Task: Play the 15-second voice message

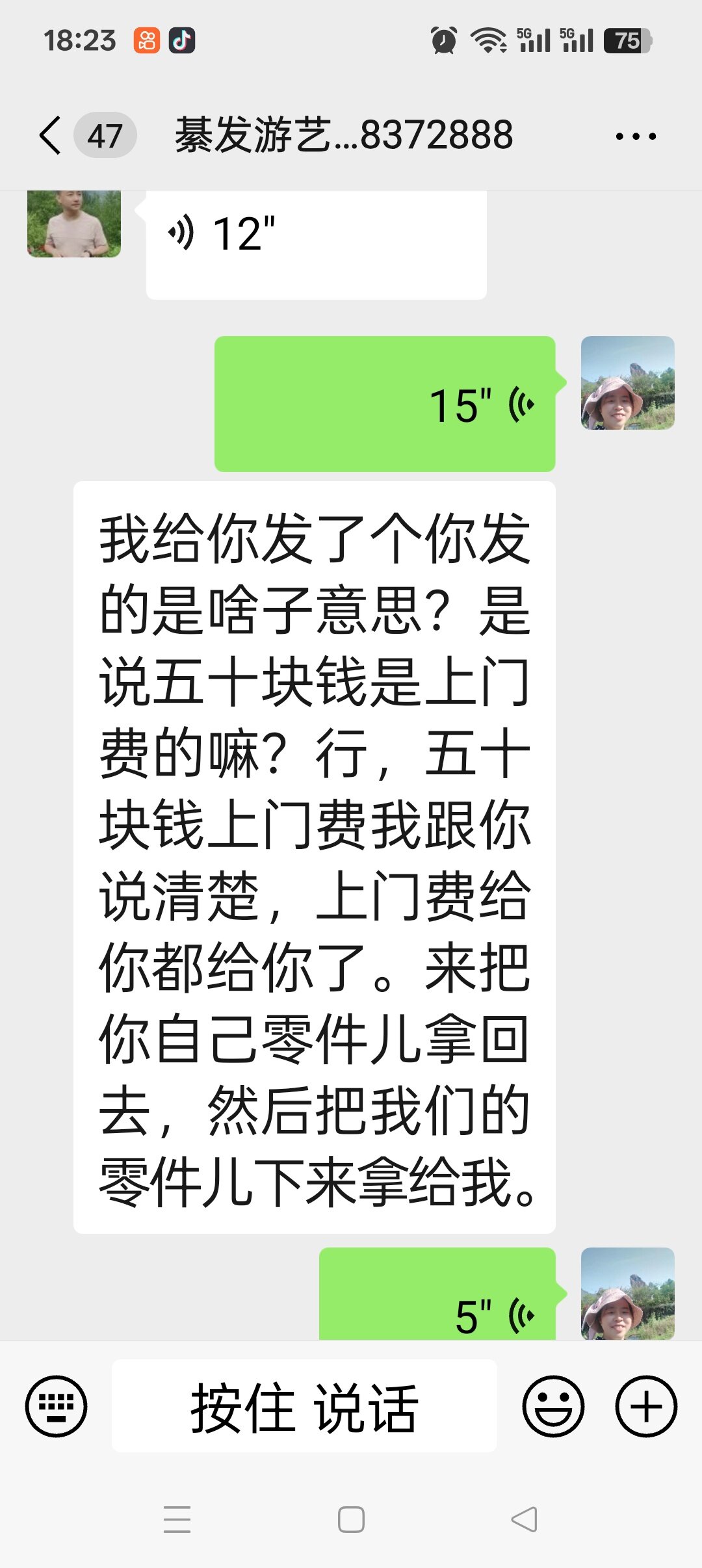Action: click(385, 404)
